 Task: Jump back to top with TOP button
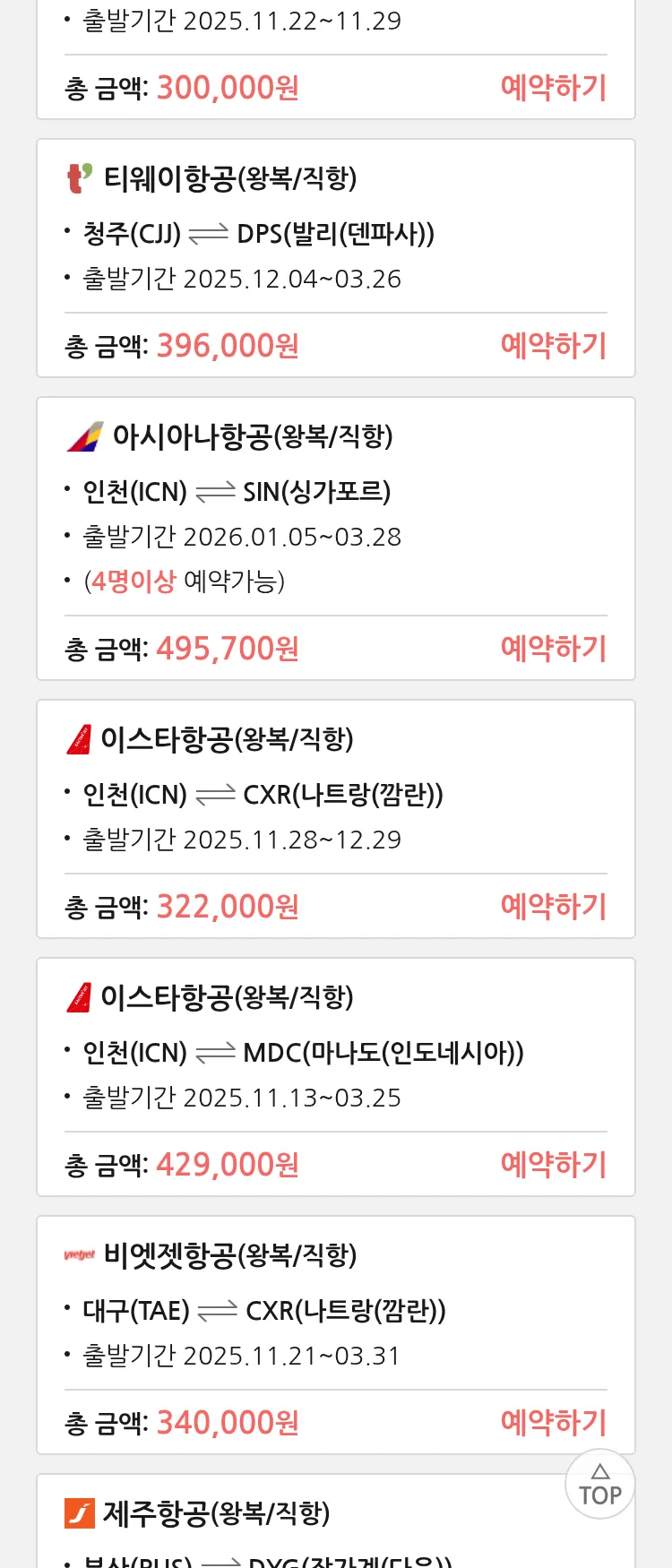click(x=600, y=1485)
